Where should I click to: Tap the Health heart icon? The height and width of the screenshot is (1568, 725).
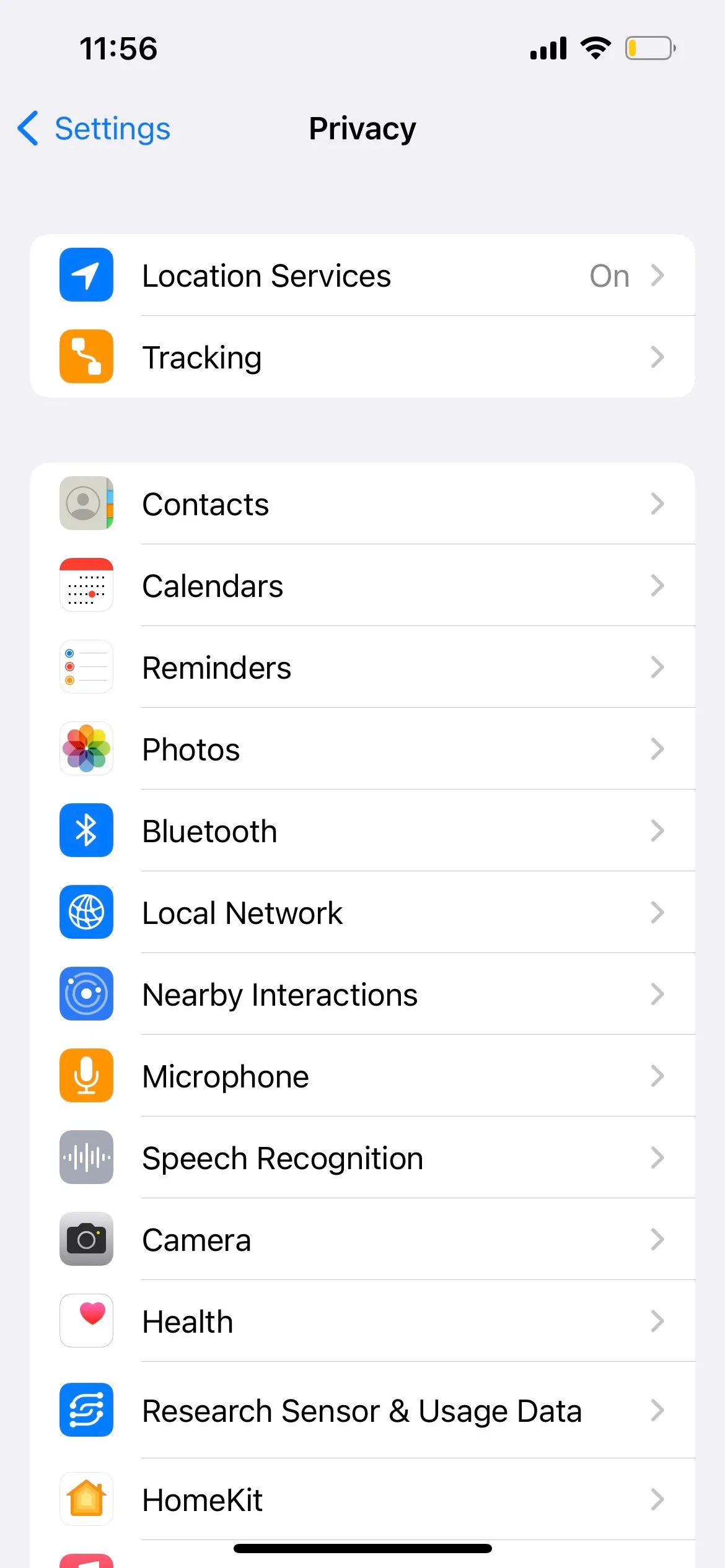tap(86, 1321)
